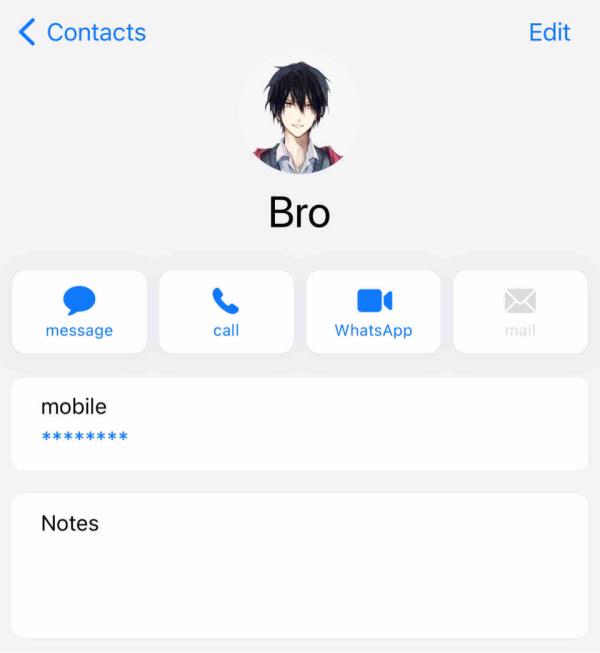The image size is (600, 653).
Task: Tap Edit to modify contact
Action: click(549, 32)
